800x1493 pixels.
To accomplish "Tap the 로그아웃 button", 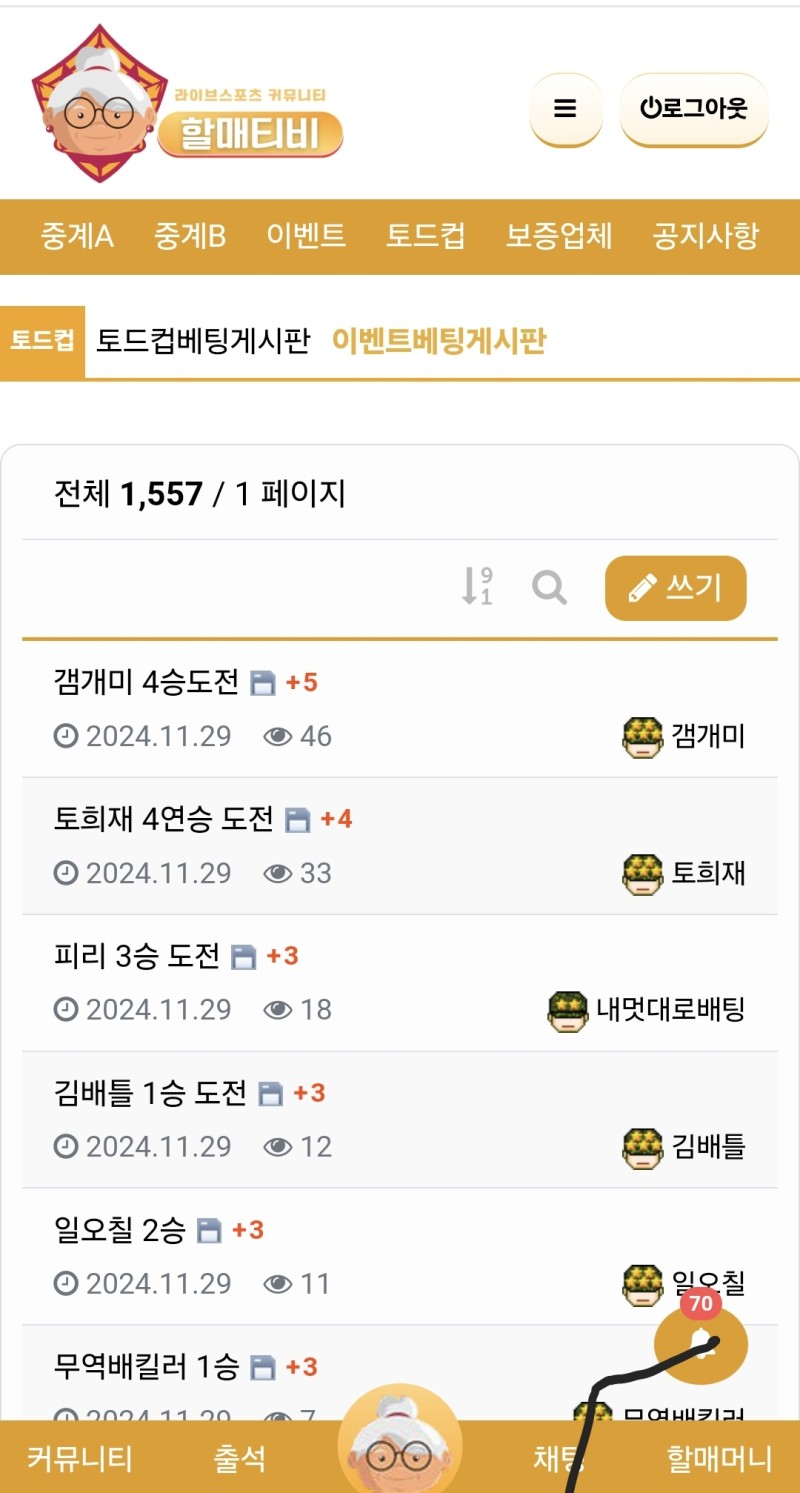I will click(694, 109).
